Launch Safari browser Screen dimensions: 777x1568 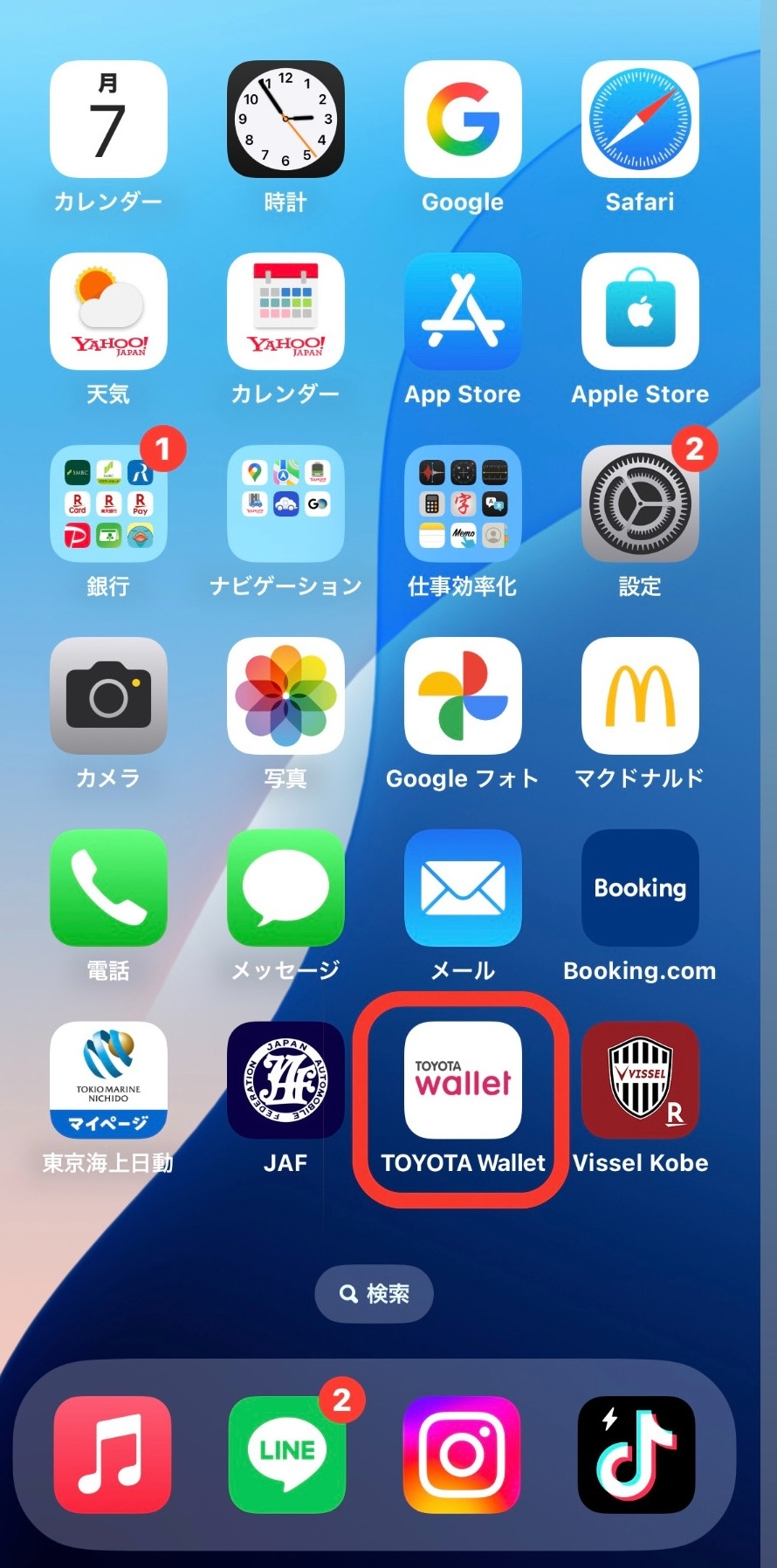point(640,120)
